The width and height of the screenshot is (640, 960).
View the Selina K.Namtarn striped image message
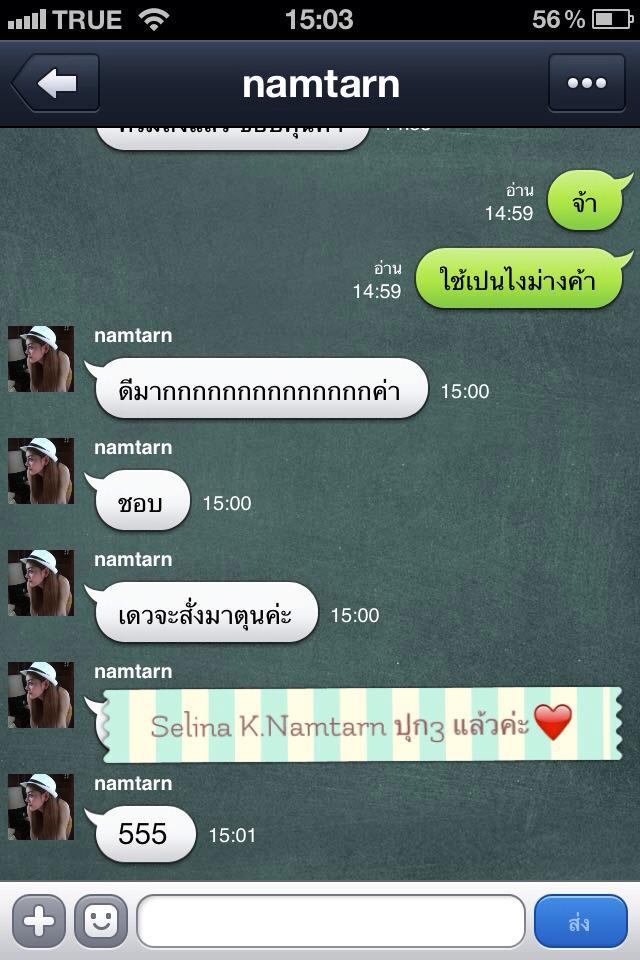click(x=360, y=724)
